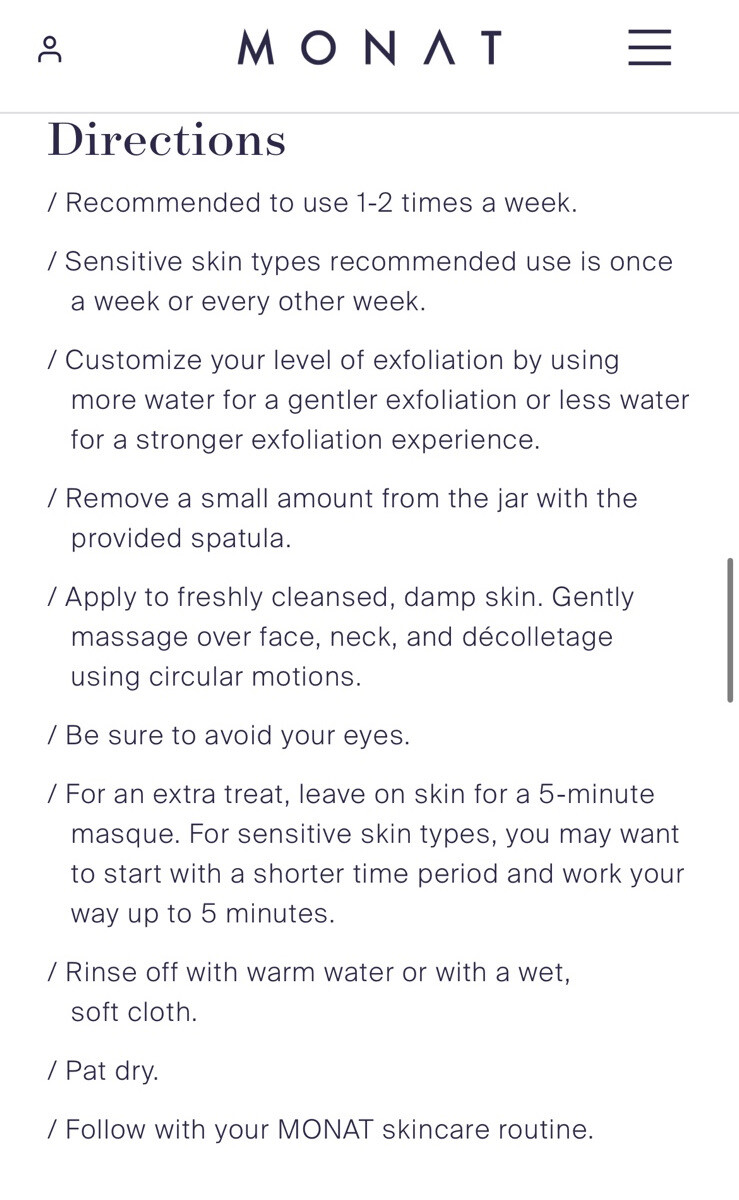The image size is (739, 1200).
Task: Tap the MONAT logo to go home
Action: (369, 48)
